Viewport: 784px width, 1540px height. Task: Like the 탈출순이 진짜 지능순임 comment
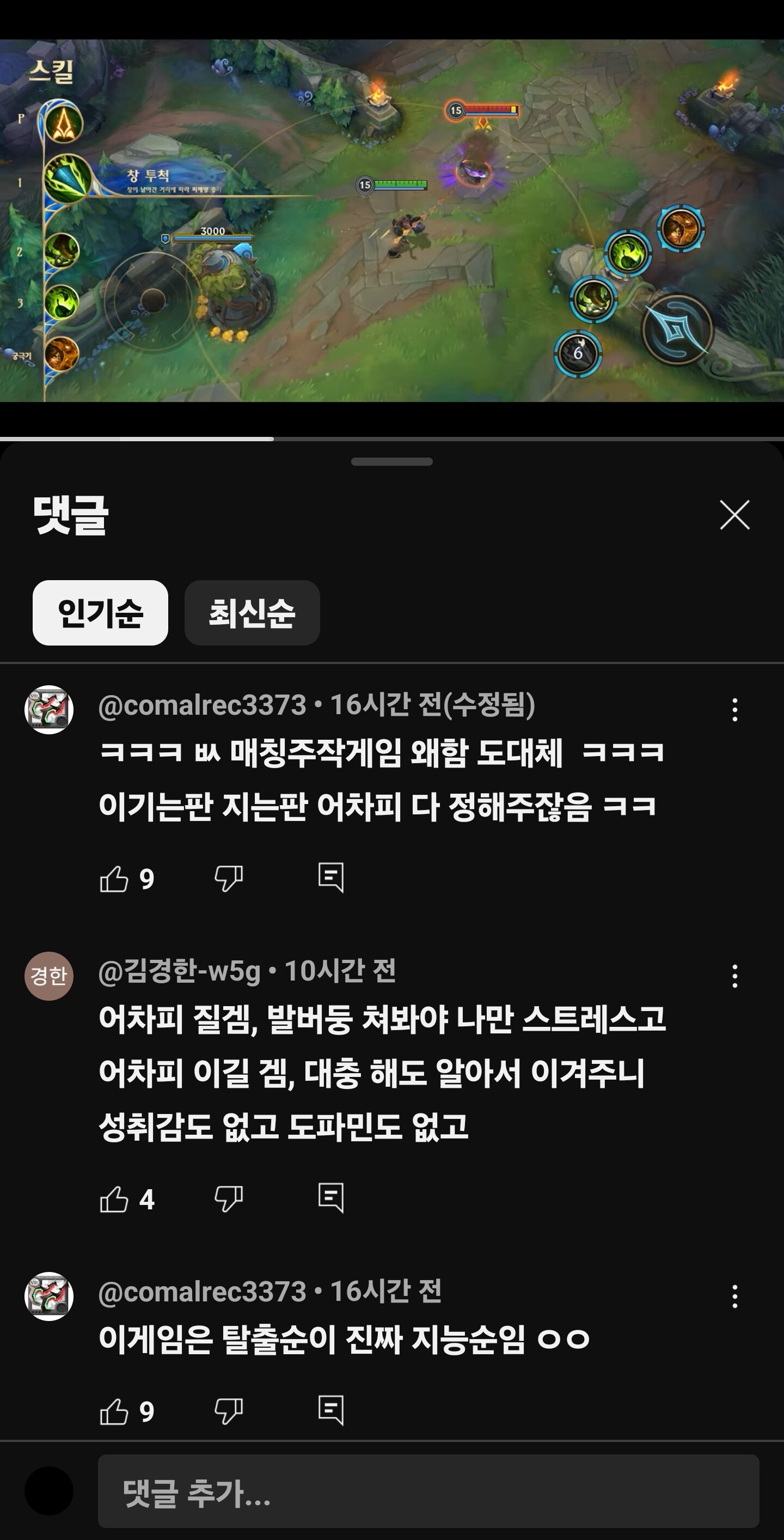point(114,1411)
